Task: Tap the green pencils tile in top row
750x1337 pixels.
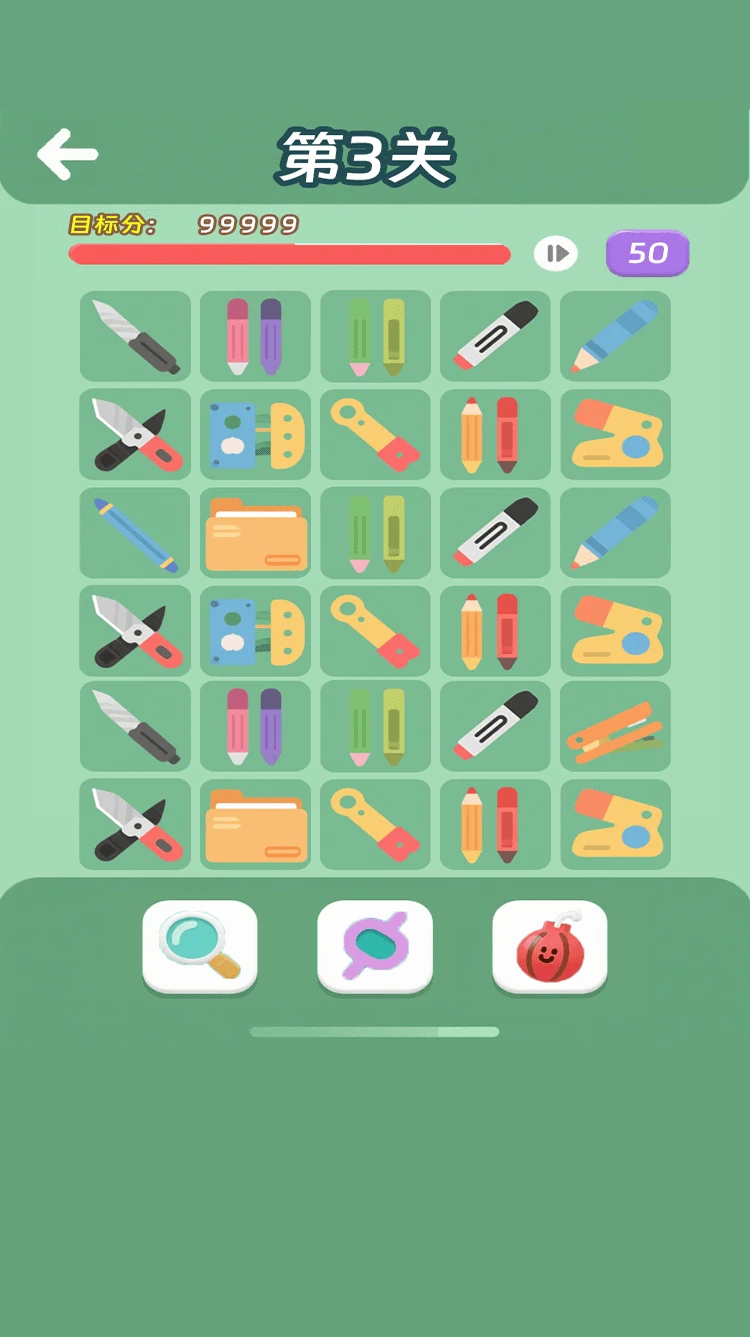Action: [375, 337]
